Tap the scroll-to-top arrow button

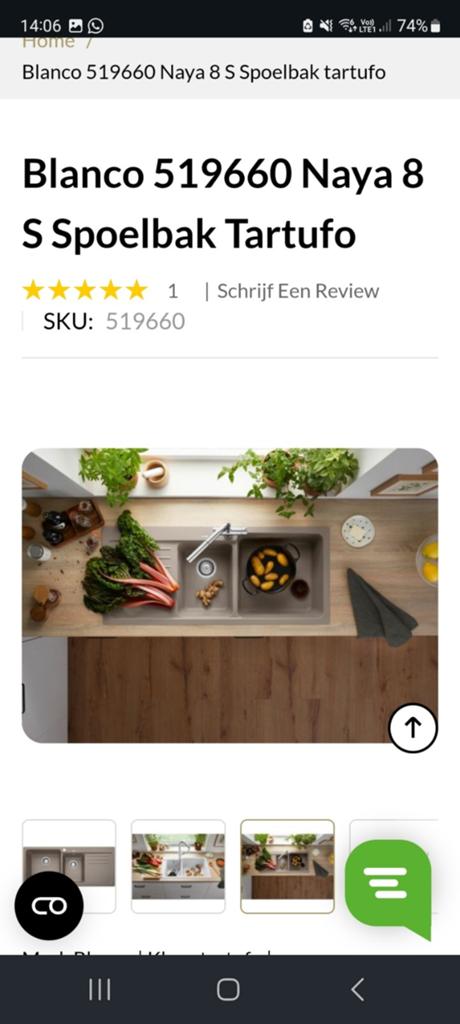tap(413, 728)
